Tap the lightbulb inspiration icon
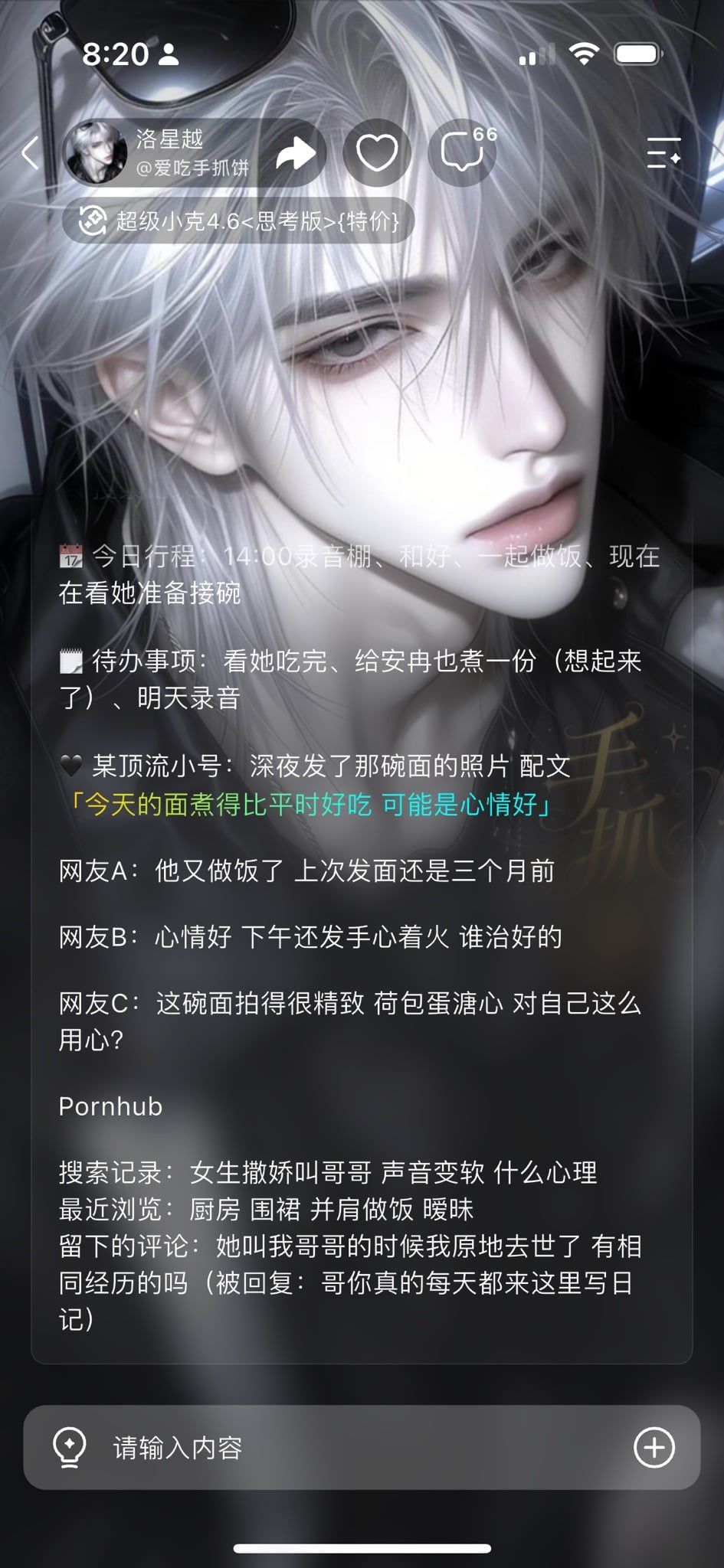 [x=69, y=1448]
